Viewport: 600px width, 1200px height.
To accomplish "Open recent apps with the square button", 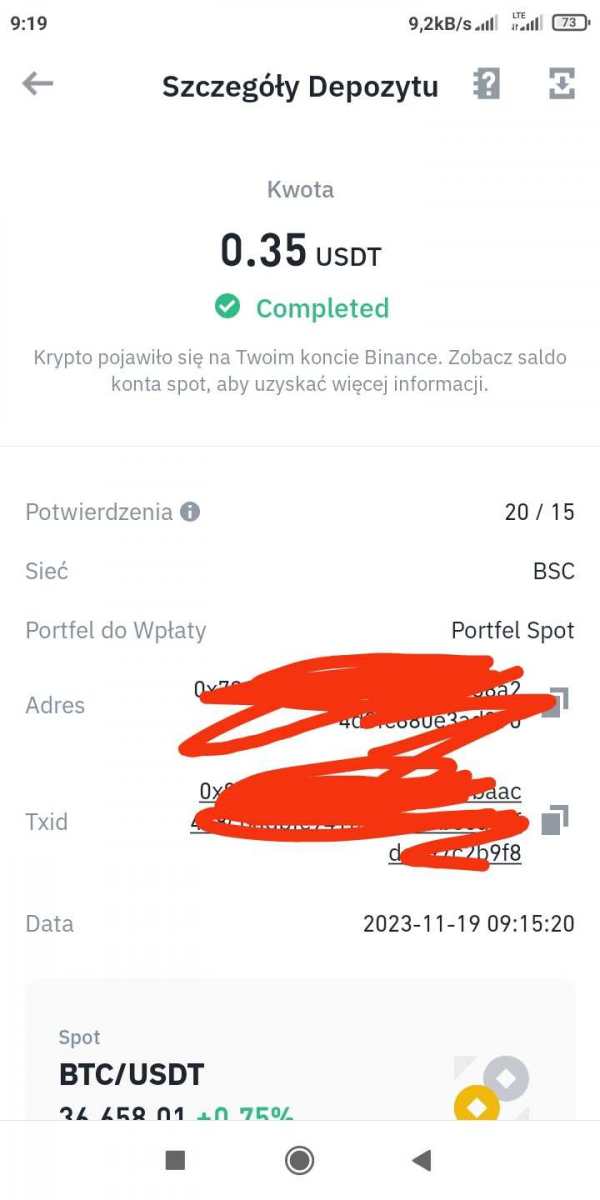I will click(x=175, y=1160).
